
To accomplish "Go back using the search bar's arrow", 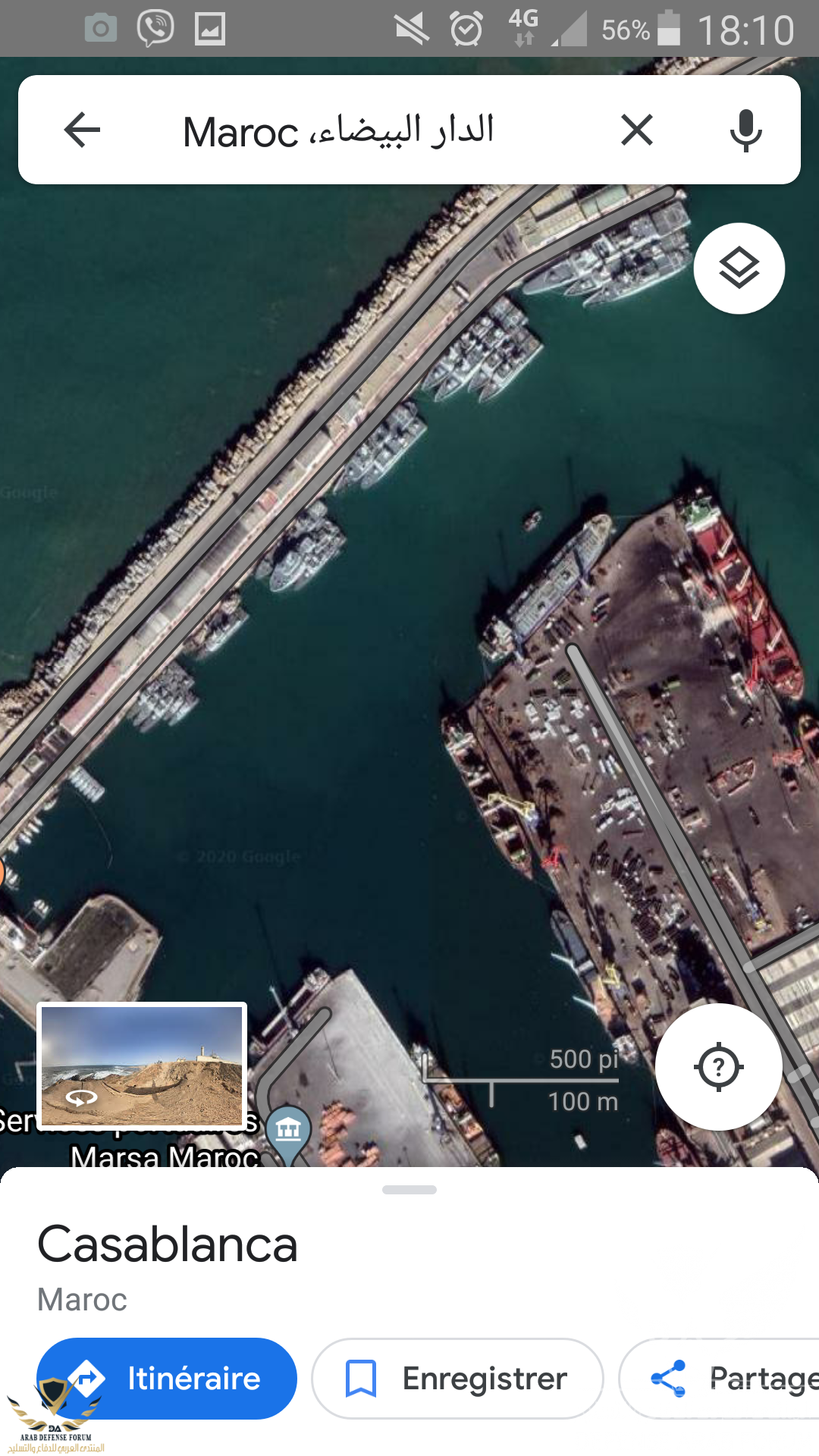I will coord(82,130).
